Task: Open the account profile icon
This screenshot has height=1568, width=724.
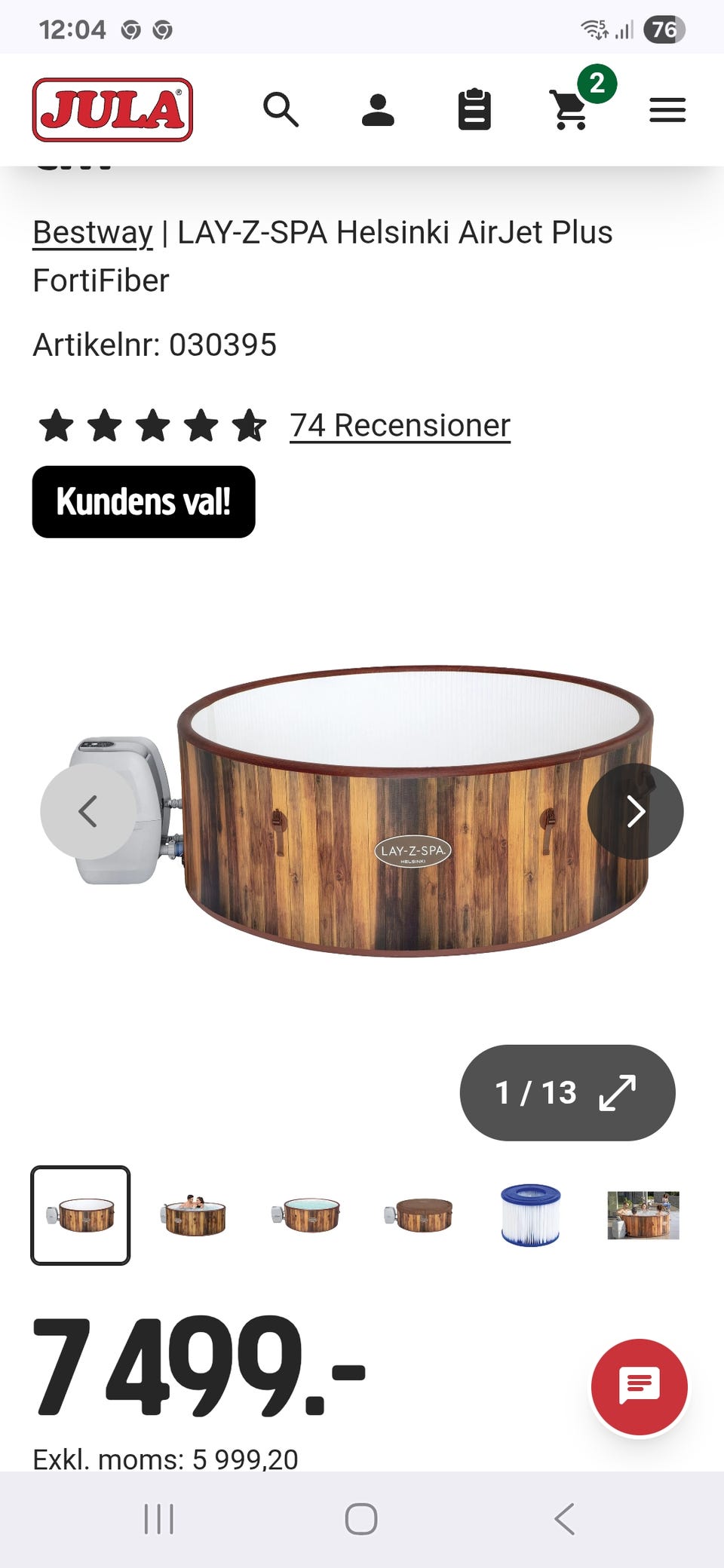Action: [378, 110]
